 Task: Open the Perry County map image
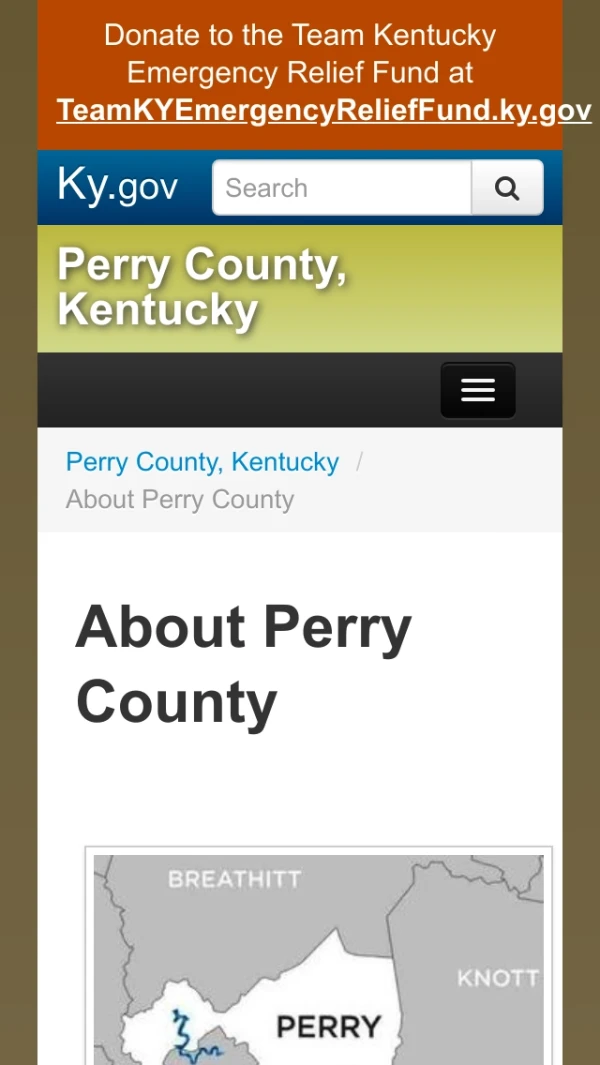pos(318,958)
